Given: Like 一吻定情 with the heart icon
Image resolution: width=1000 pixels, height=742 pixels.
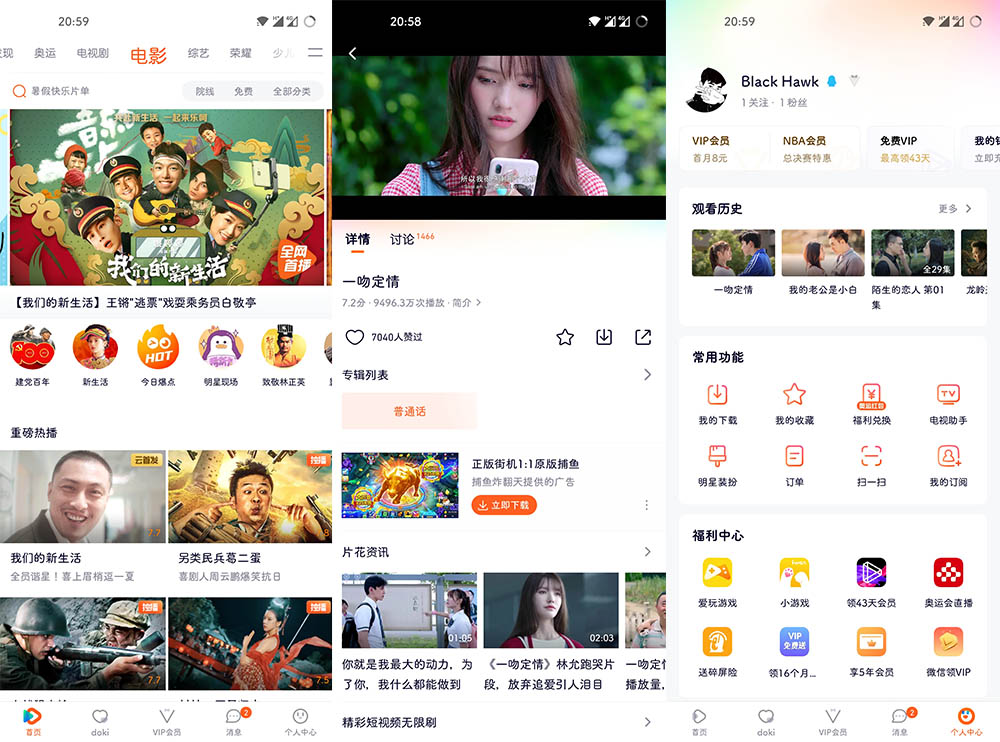Looking at the screenshot, I should 354,337.
